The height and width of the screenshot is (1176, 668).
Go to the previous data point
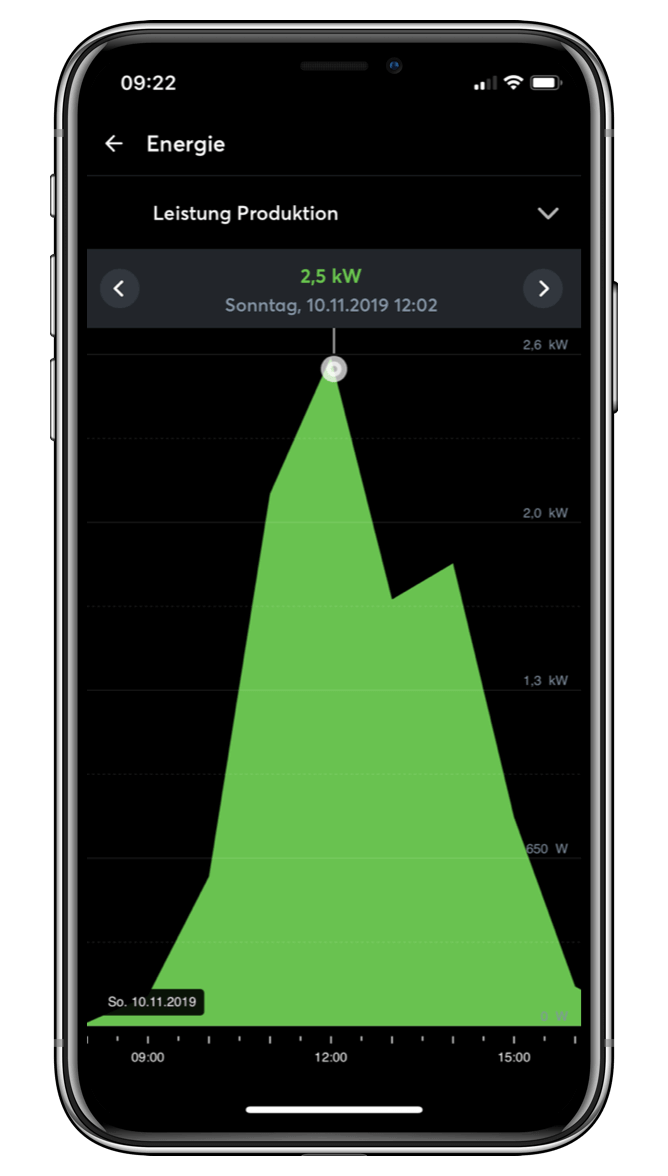(x=119, y=289)
